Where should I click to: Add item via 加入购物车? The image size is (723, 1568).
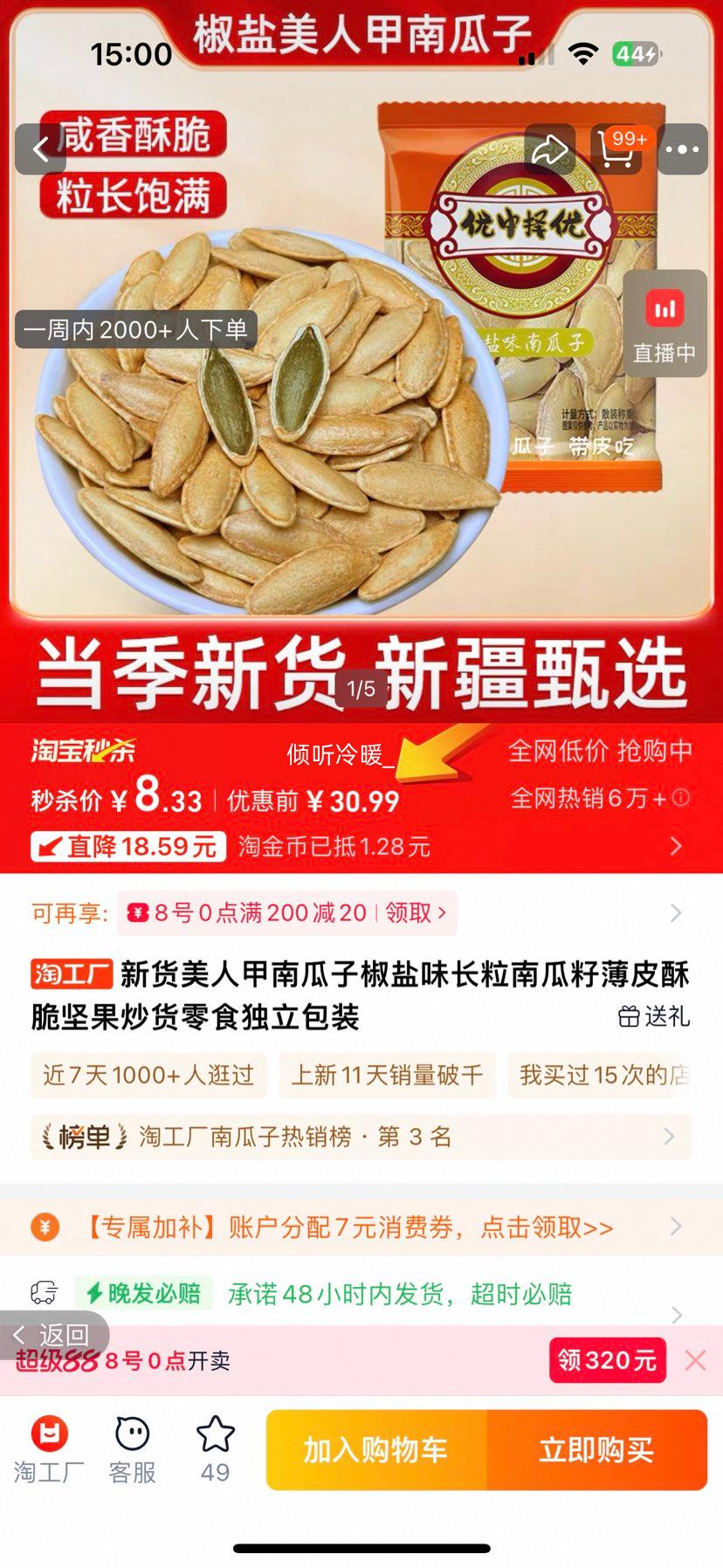coord(376,1450)
